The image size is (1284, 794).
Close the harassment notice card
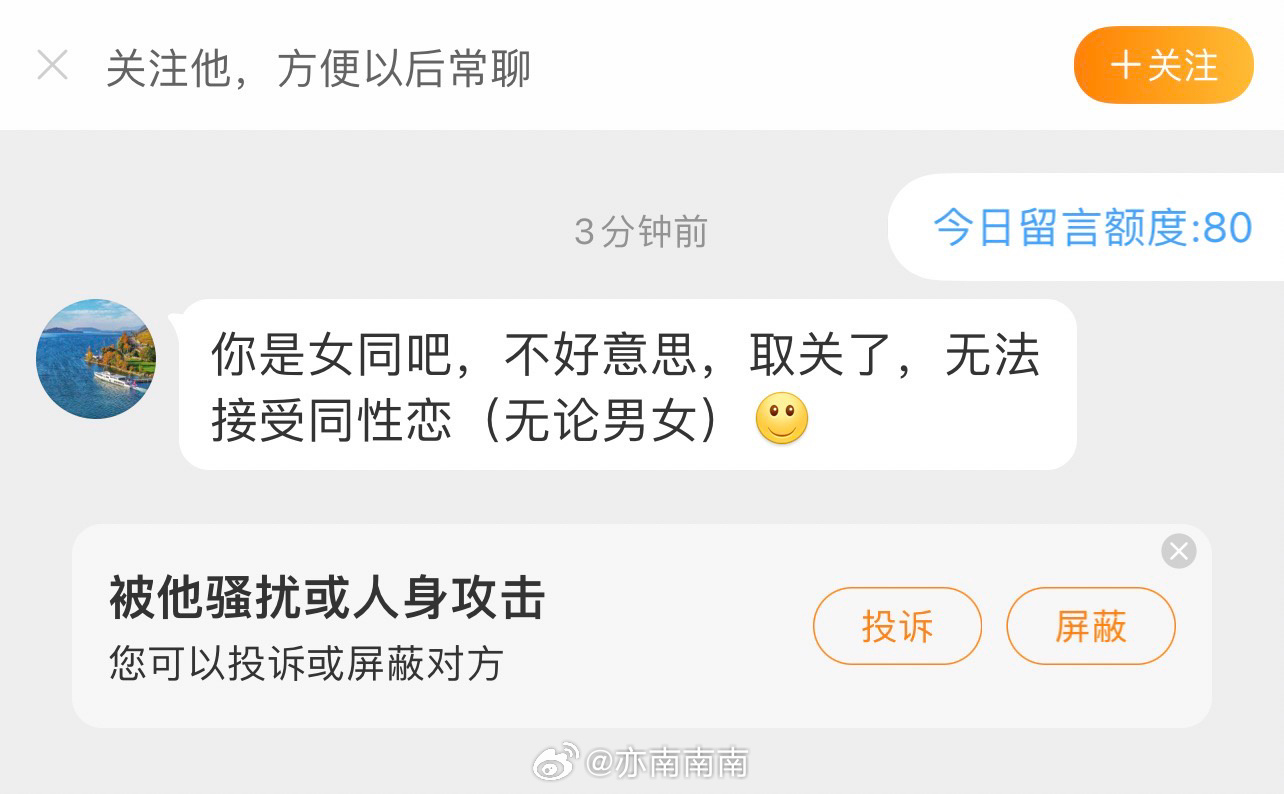[x=1179, y=551]
